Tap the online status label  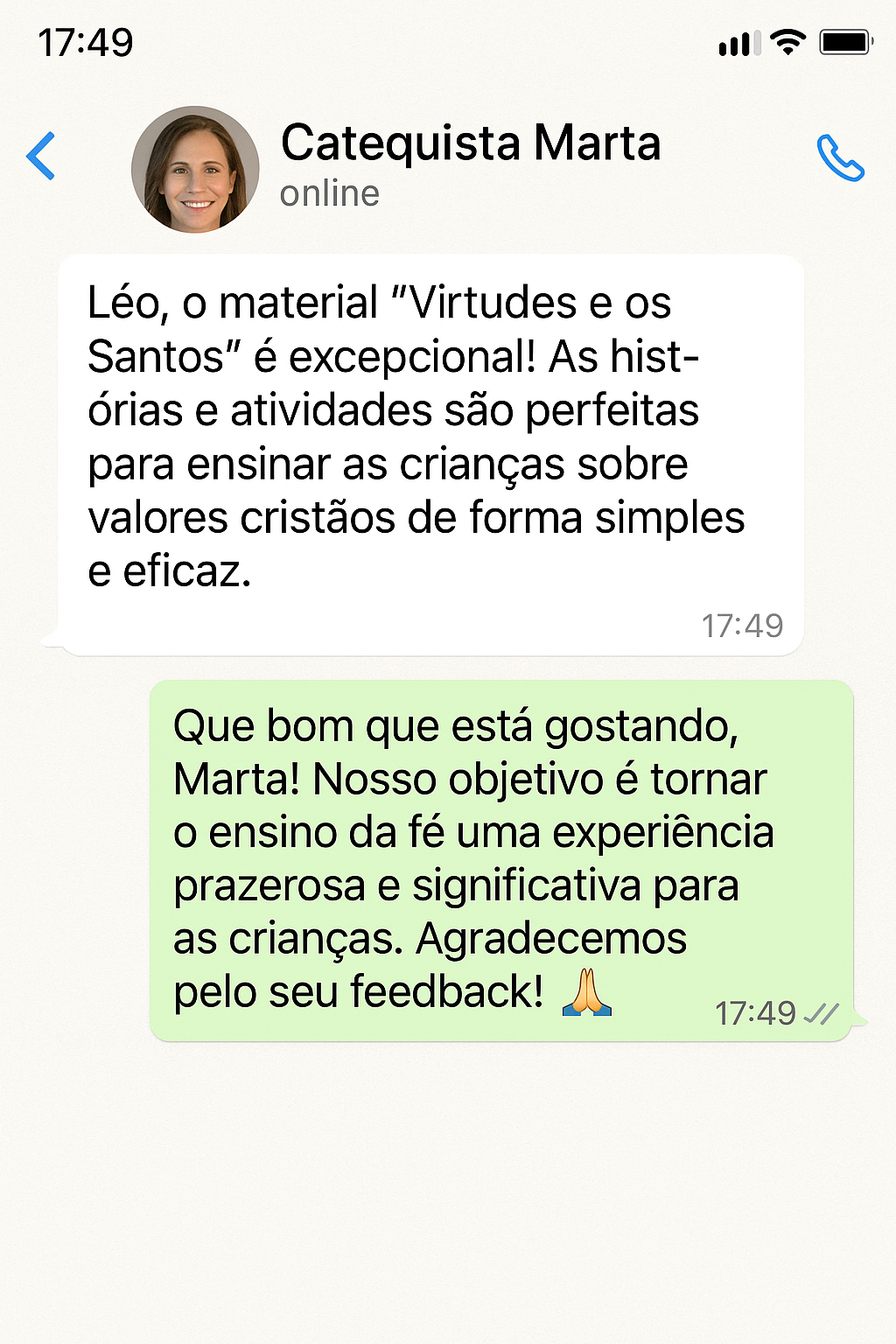[329, 193]
